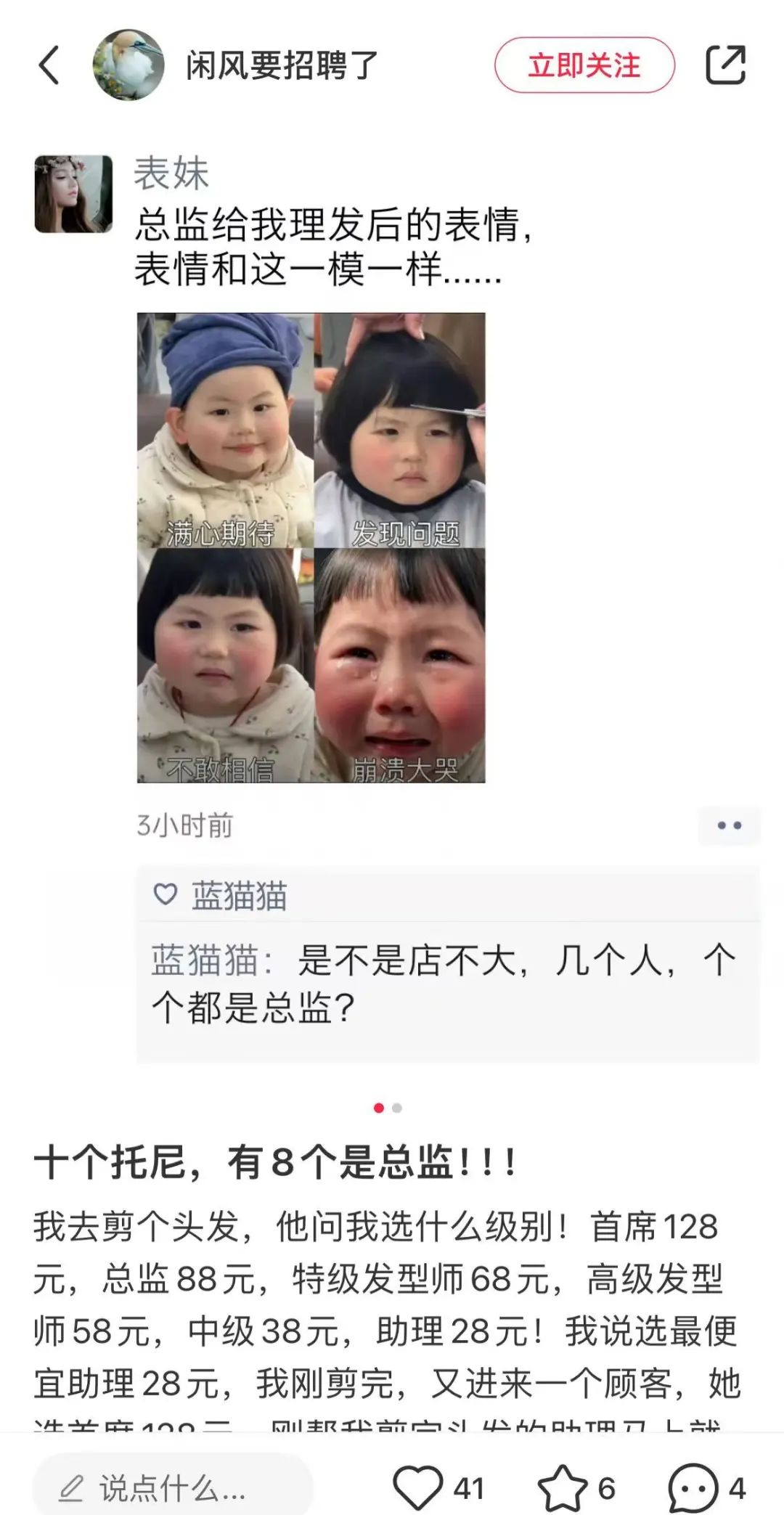The image size is (784, 1515).
Task: Open the profile named 闲风要招聘了
Action: pyautogui.click(x=282, y=65)
